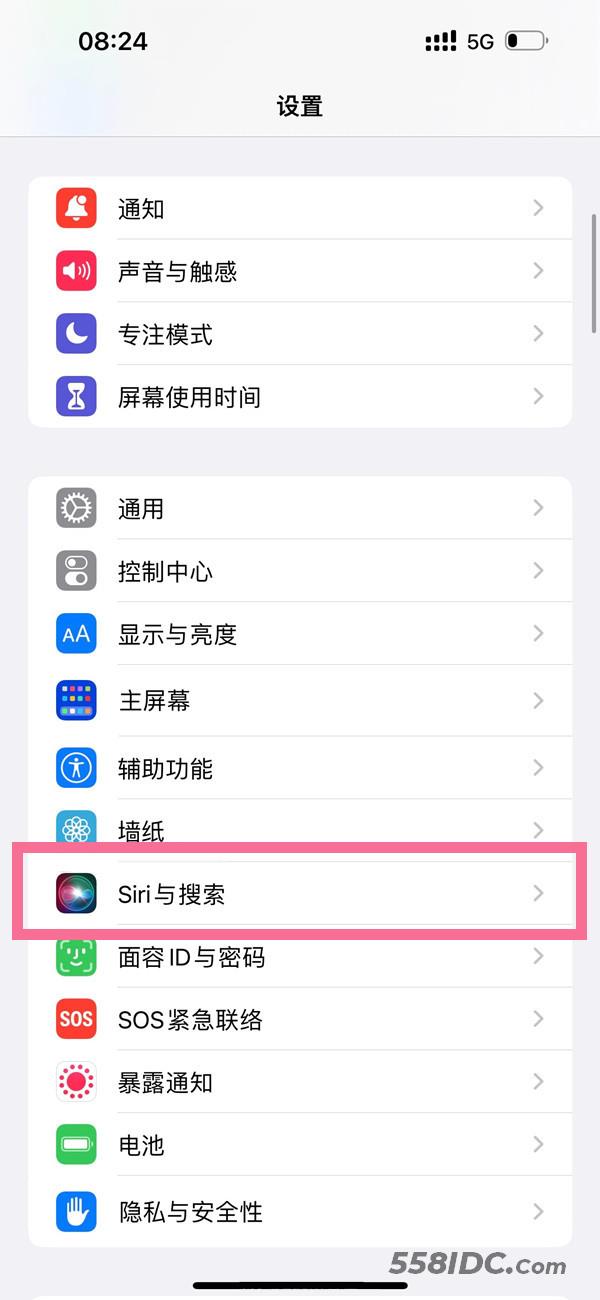Open Siri与搜索 settings
Viewport: 600px width, 1300px height.
coord(300,893)
